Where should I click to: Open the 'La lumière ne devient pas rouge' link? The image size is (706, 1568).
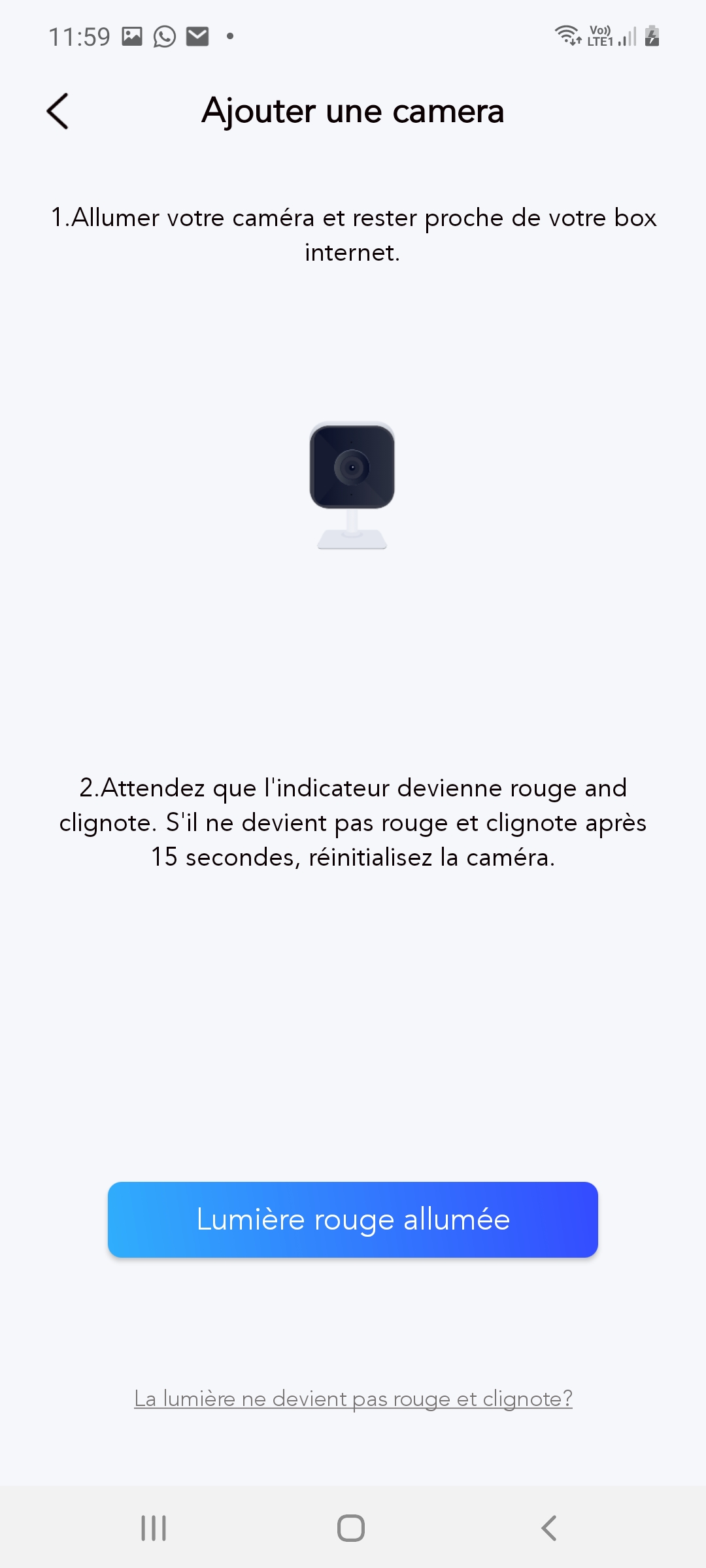353,1399
